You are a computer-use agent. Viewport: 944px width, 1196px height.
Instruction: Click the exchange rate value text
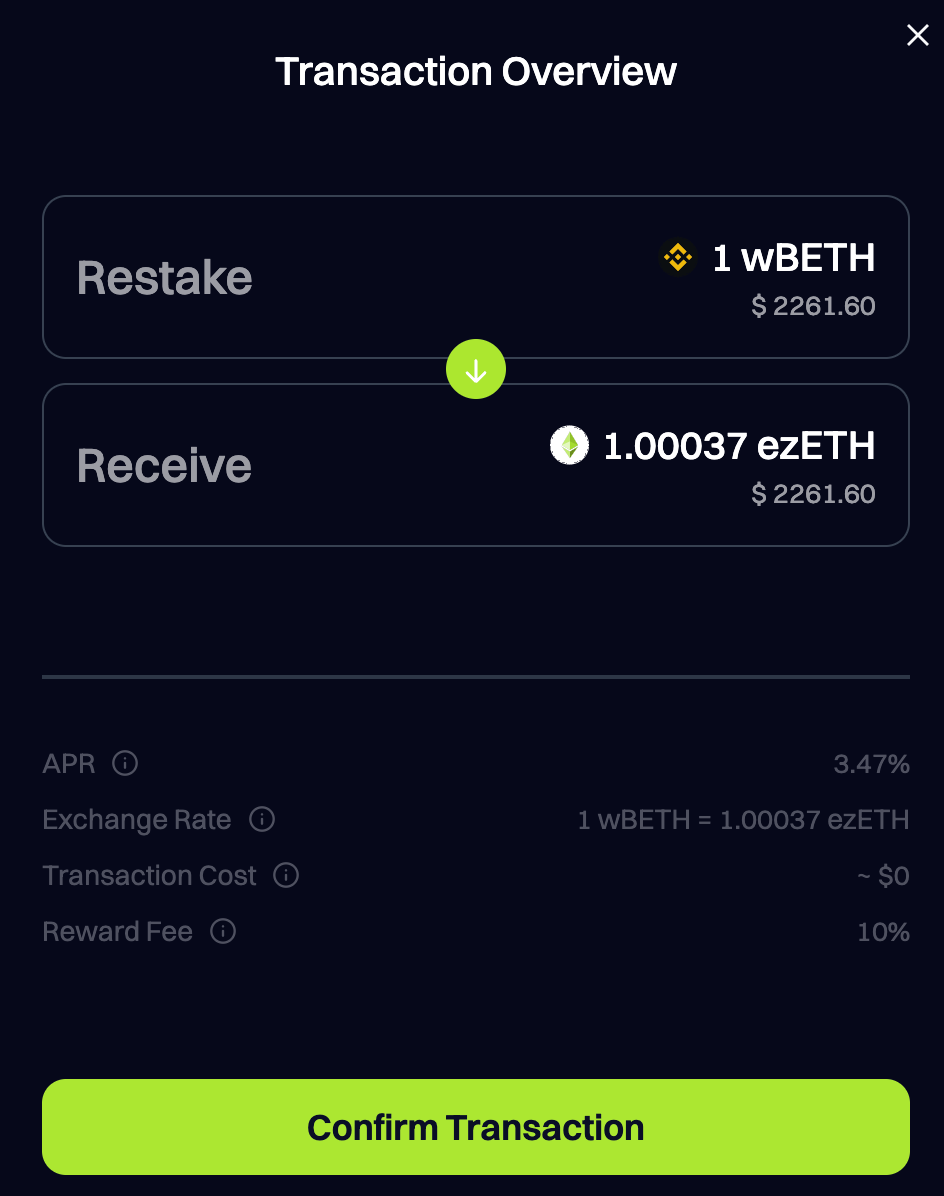(x=744, y=820)
